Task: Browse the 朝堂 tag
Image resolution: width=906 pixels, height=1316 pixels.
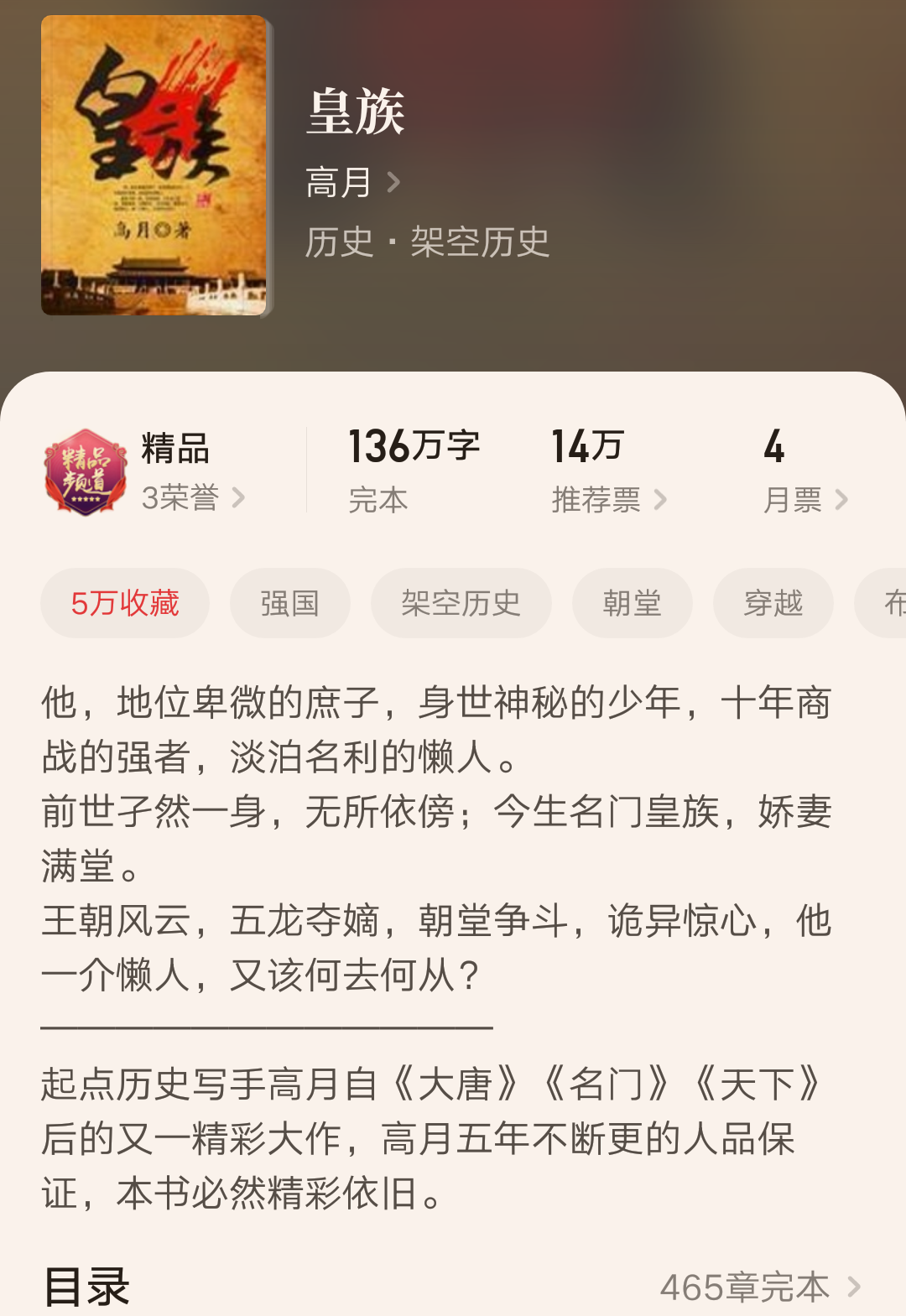Action: (632, 603)
